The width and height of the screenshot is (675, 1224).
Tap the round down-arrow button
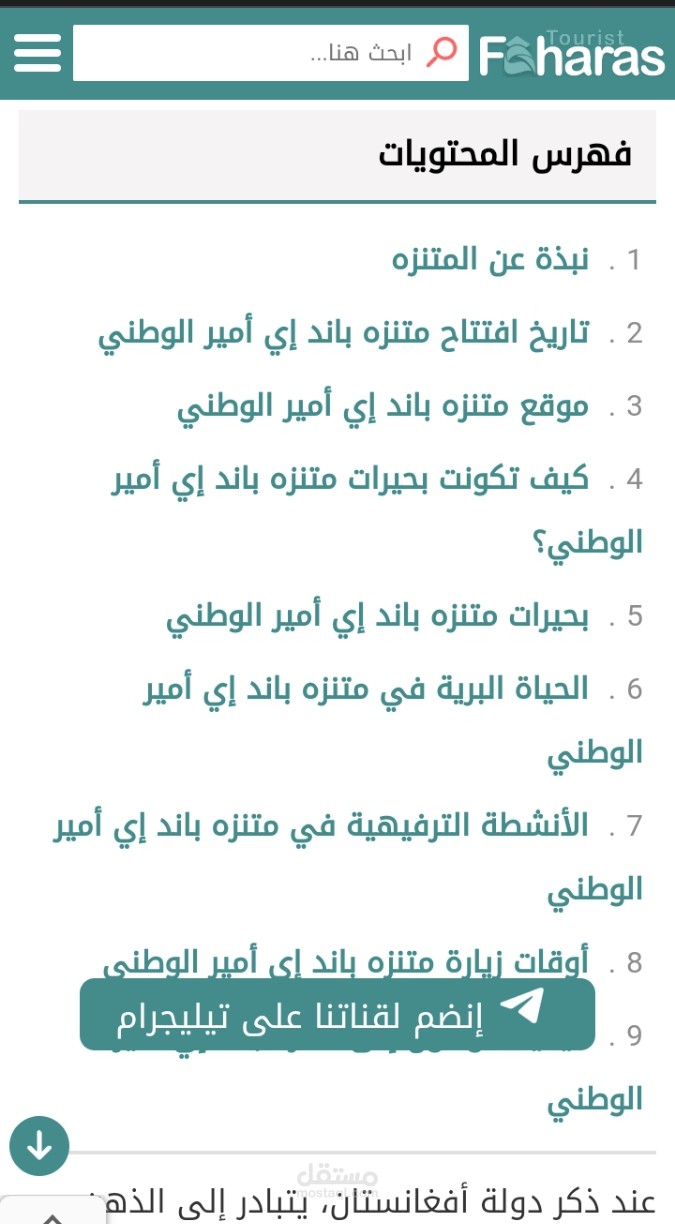[39, 1145]
